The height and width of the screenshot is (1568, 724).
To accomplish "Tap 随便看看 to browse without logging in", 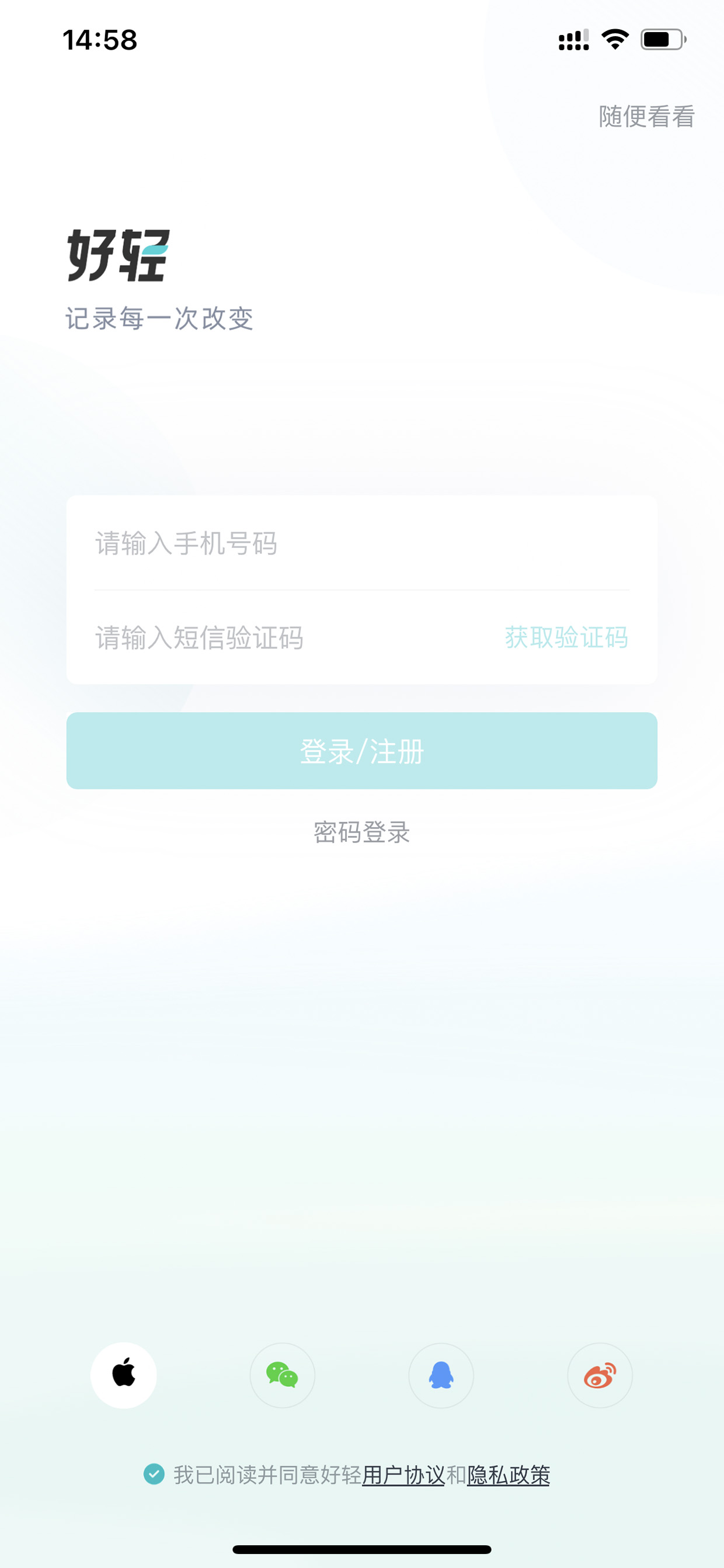I will click(646, 116).
